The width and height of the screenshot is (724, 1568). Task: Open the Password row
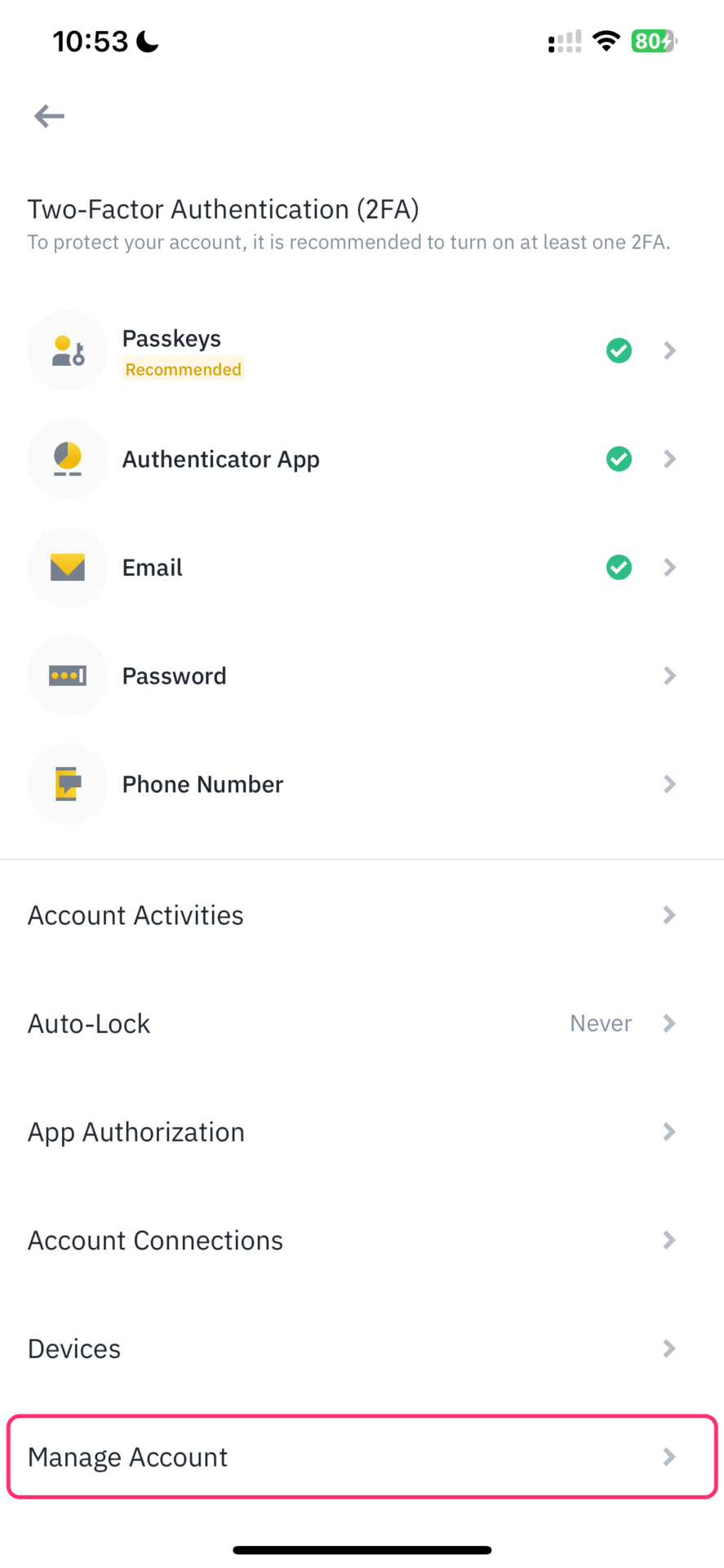click(362, 675)
